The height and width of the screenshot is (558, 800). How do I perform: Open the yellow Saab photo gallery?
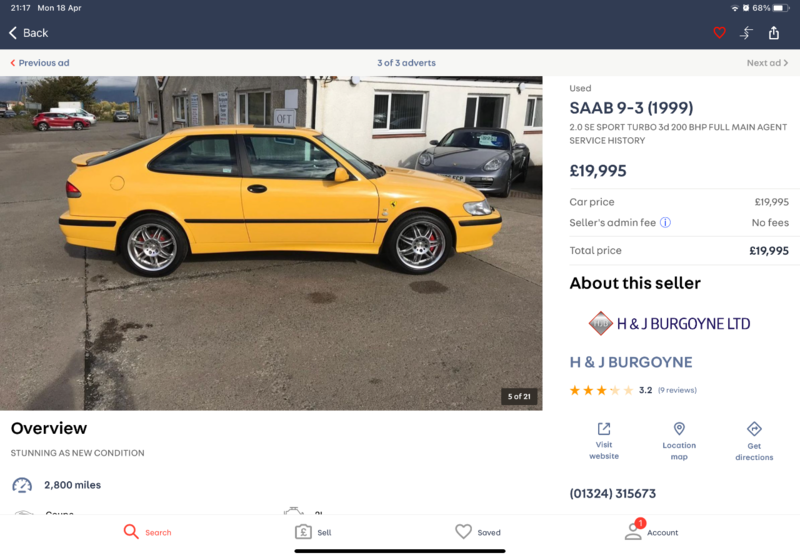click(x=271, y=243)
